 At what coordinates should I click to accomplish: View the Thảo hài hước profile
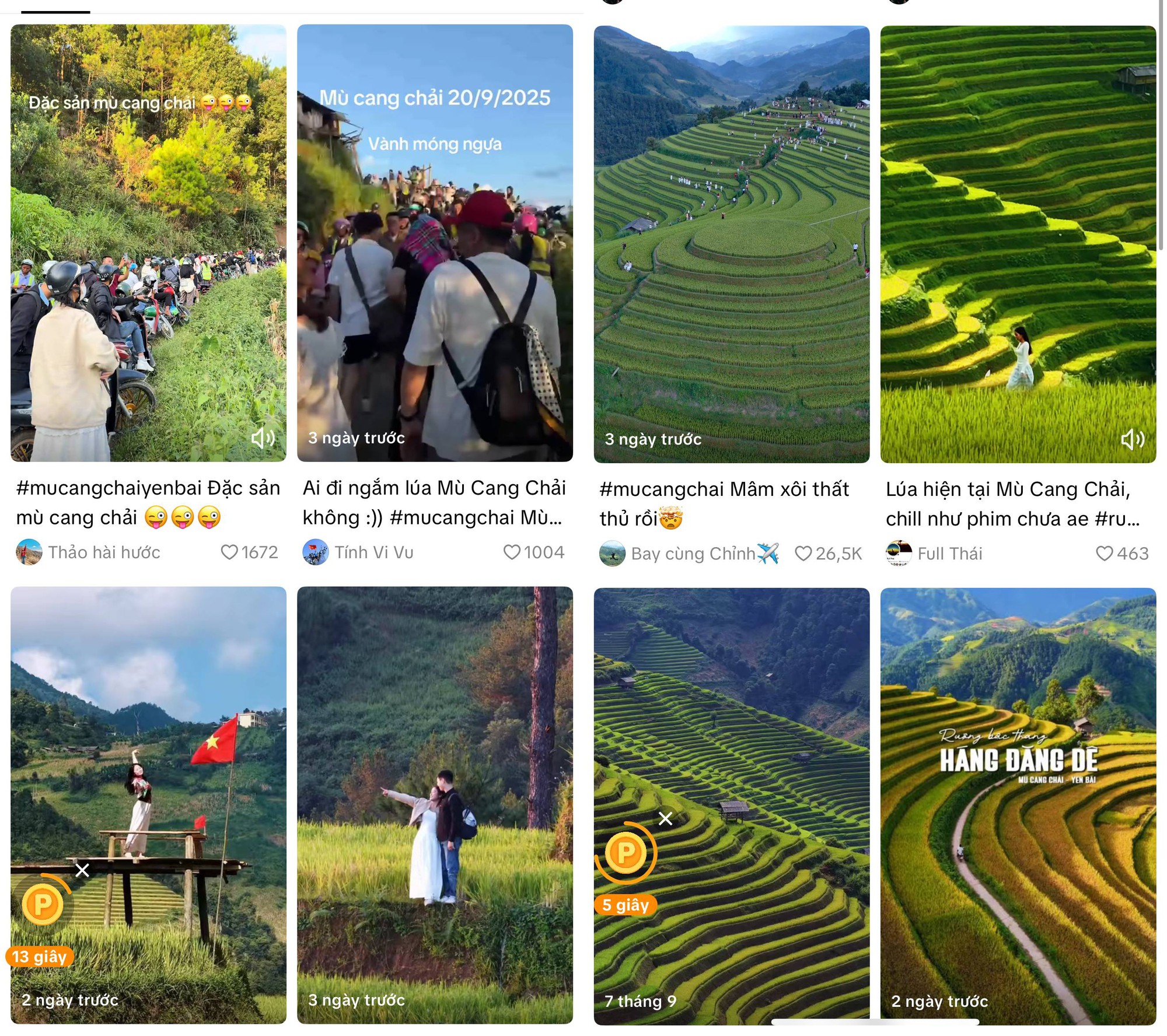[x=103, y=552]
